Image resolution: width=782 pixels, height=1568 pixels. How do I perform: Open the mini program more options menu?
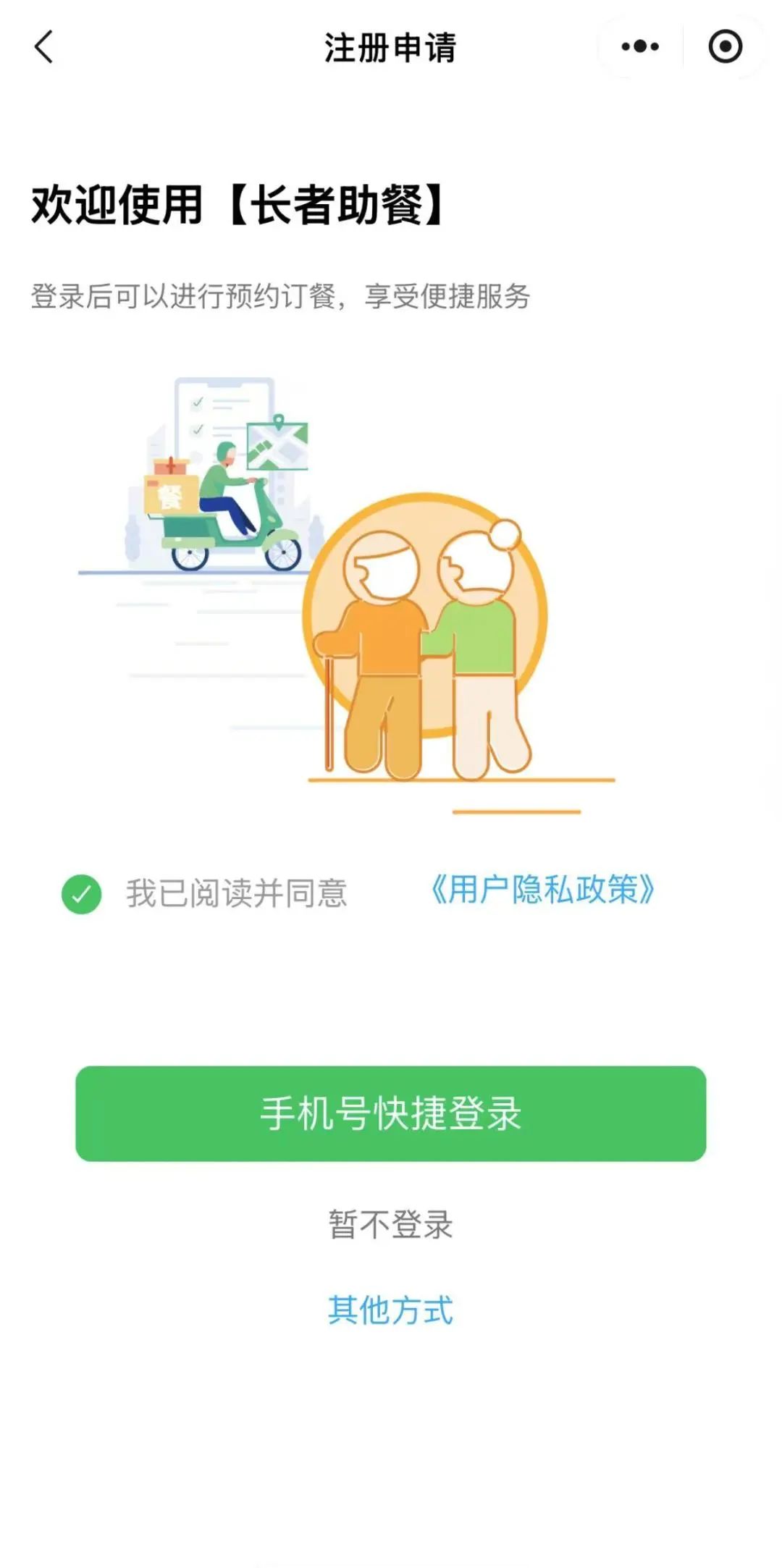[x=640, y=47]
